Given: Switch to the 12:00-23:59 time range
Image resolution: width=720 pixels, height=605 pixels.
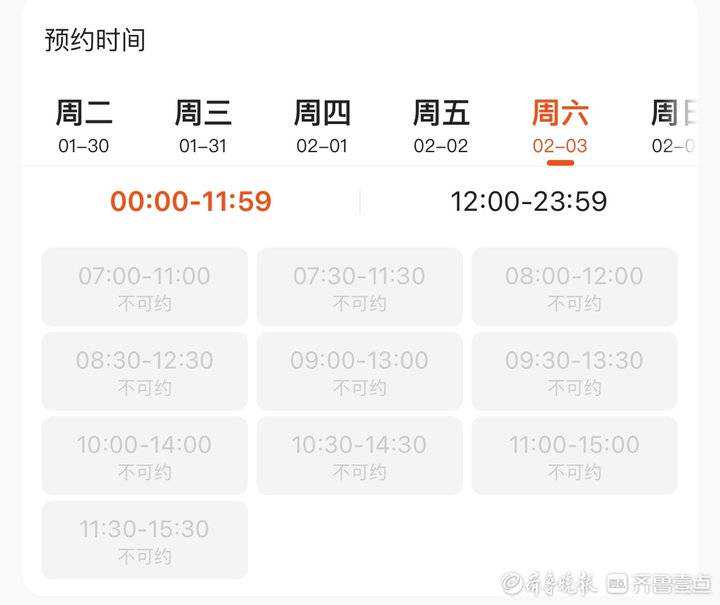Looking at the screenshot, I should click(528, 201).
